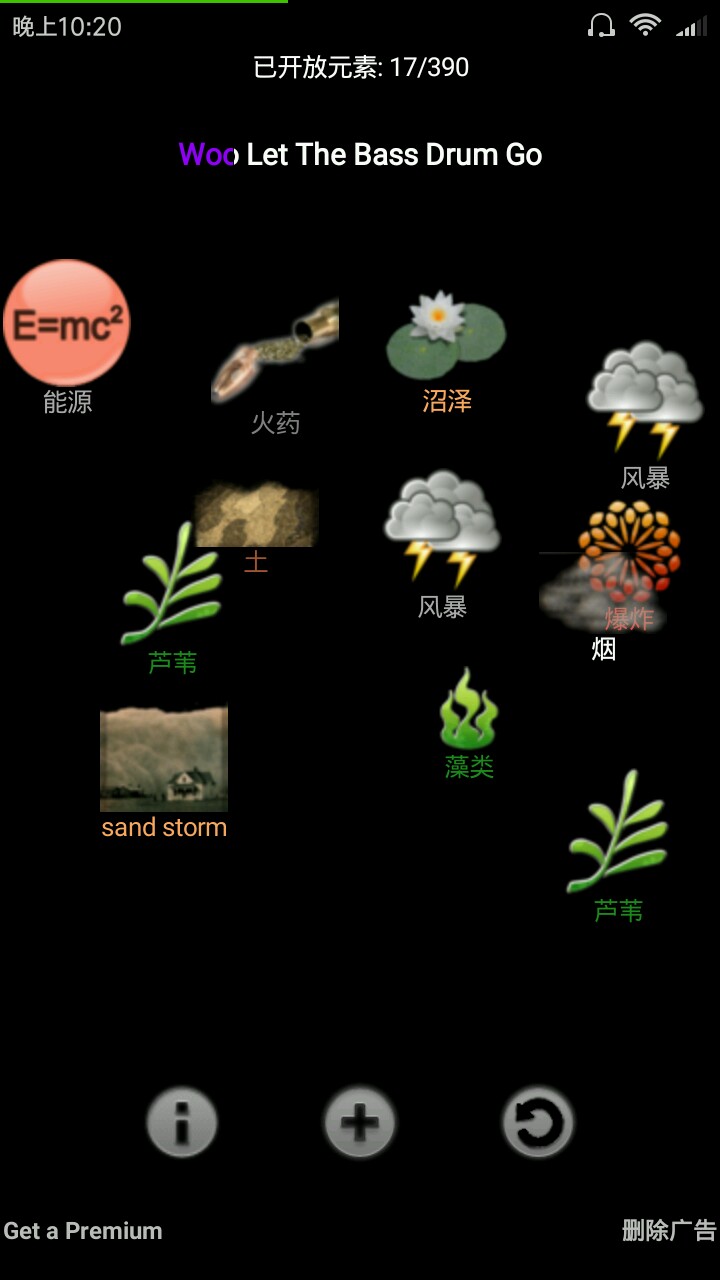
Task: Add a new element with plus button
Action: [x=360, y=1123]
